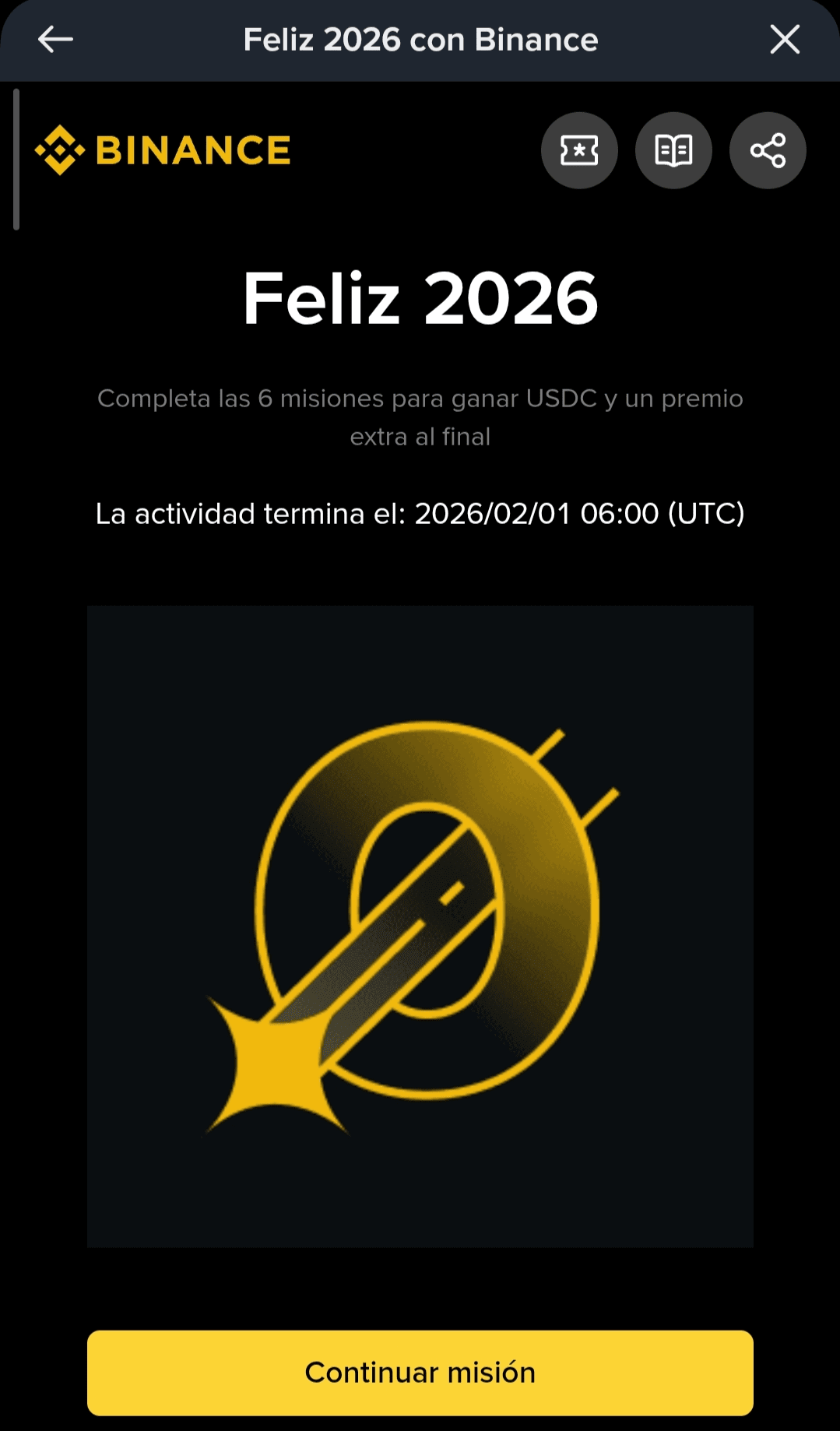Close the Feliz 2026 con Binance page
Viewport: 840px width, 1431px height.
[x=784, y=40]
